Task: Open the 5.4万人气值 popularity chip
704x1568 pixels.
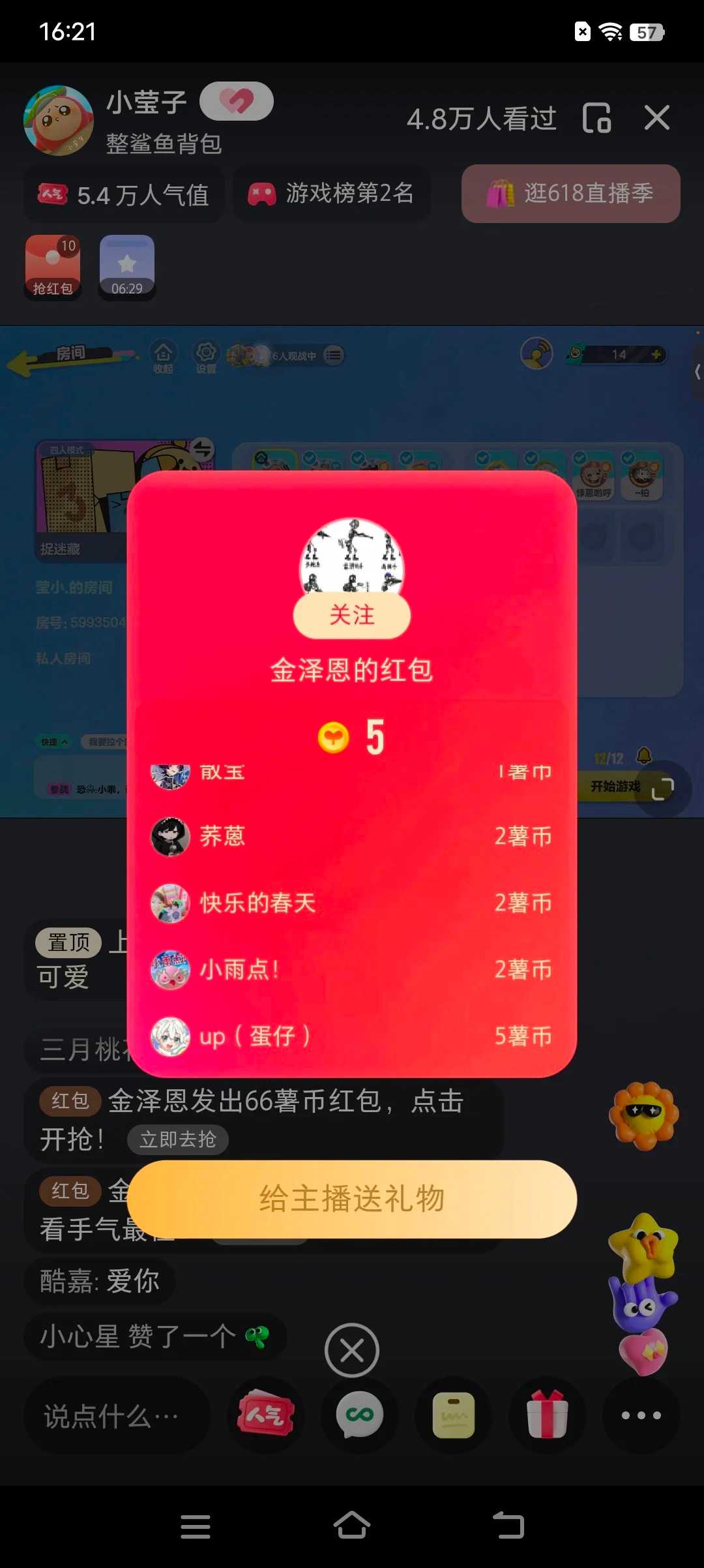Action: pyautogui.click(x=124, y=194)
